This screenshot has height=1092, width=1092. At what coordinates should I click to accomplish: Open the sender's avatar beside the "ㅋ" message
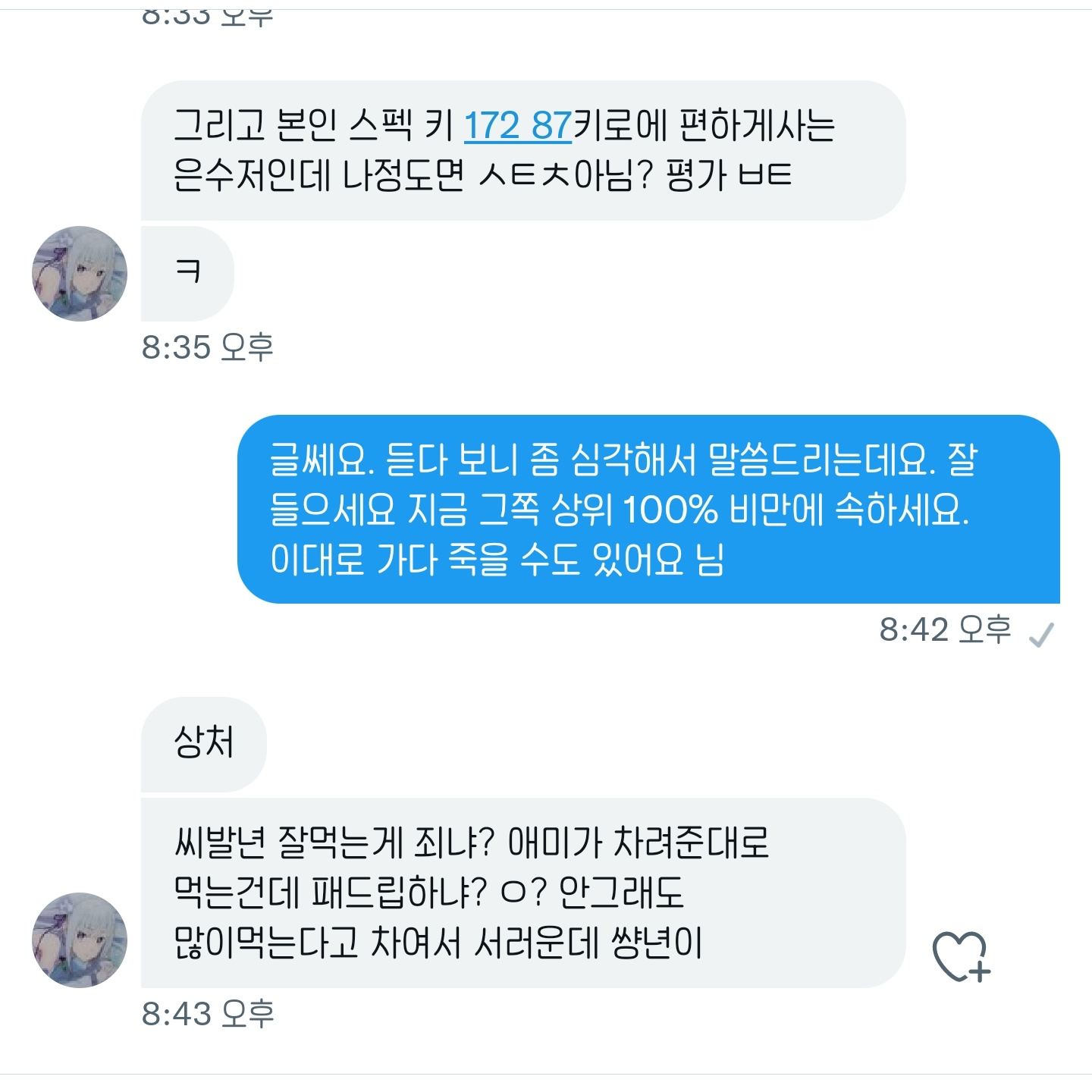tap(80, 274)
